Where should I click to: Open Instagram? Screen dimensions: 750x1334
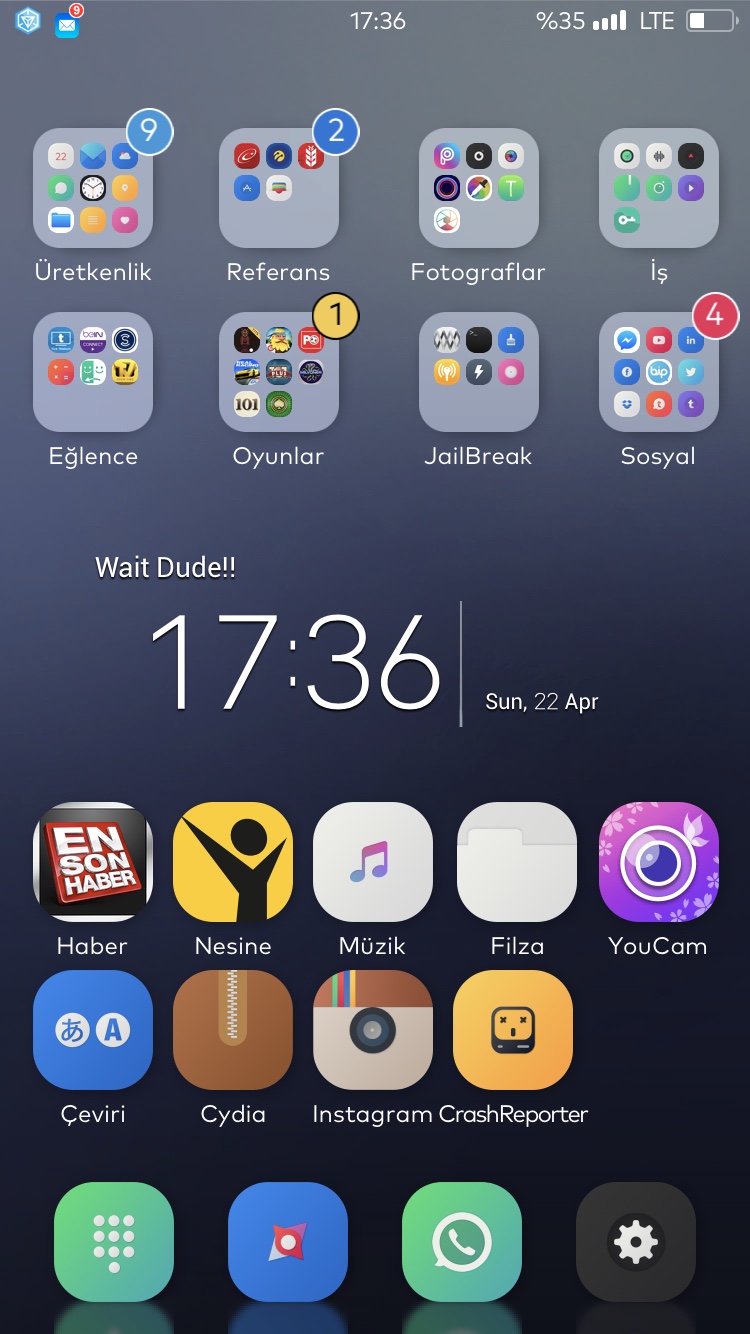point(373,1029)
